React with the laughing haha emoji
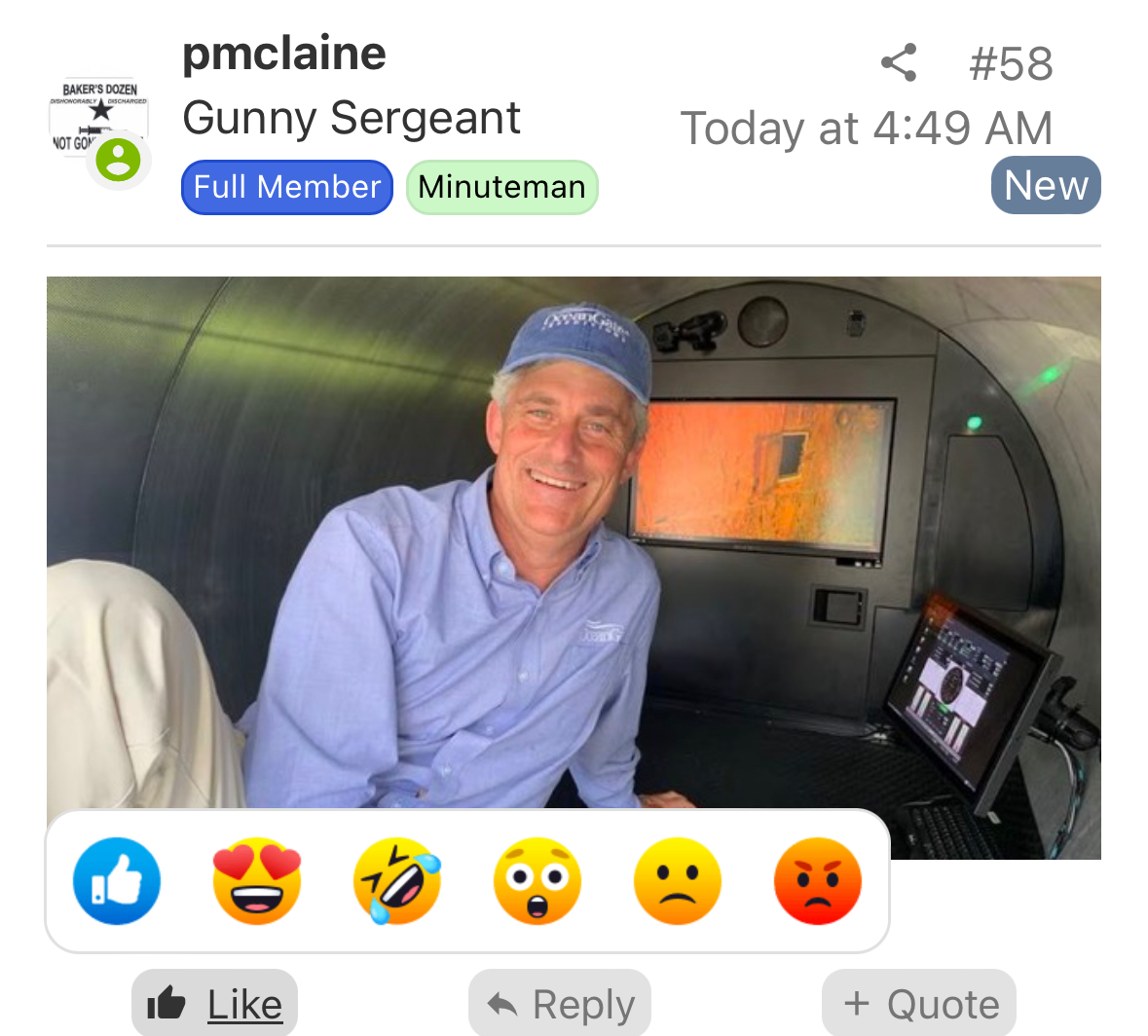1148x1036 pixels. tap(397, 881)
